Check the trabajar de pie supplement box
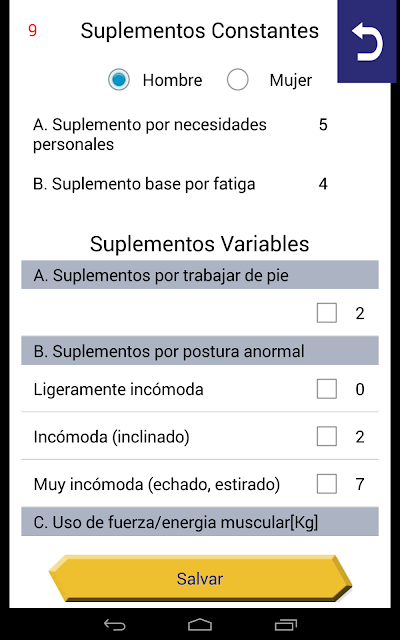This screenshot has width=400, height=640. [327, 313]
